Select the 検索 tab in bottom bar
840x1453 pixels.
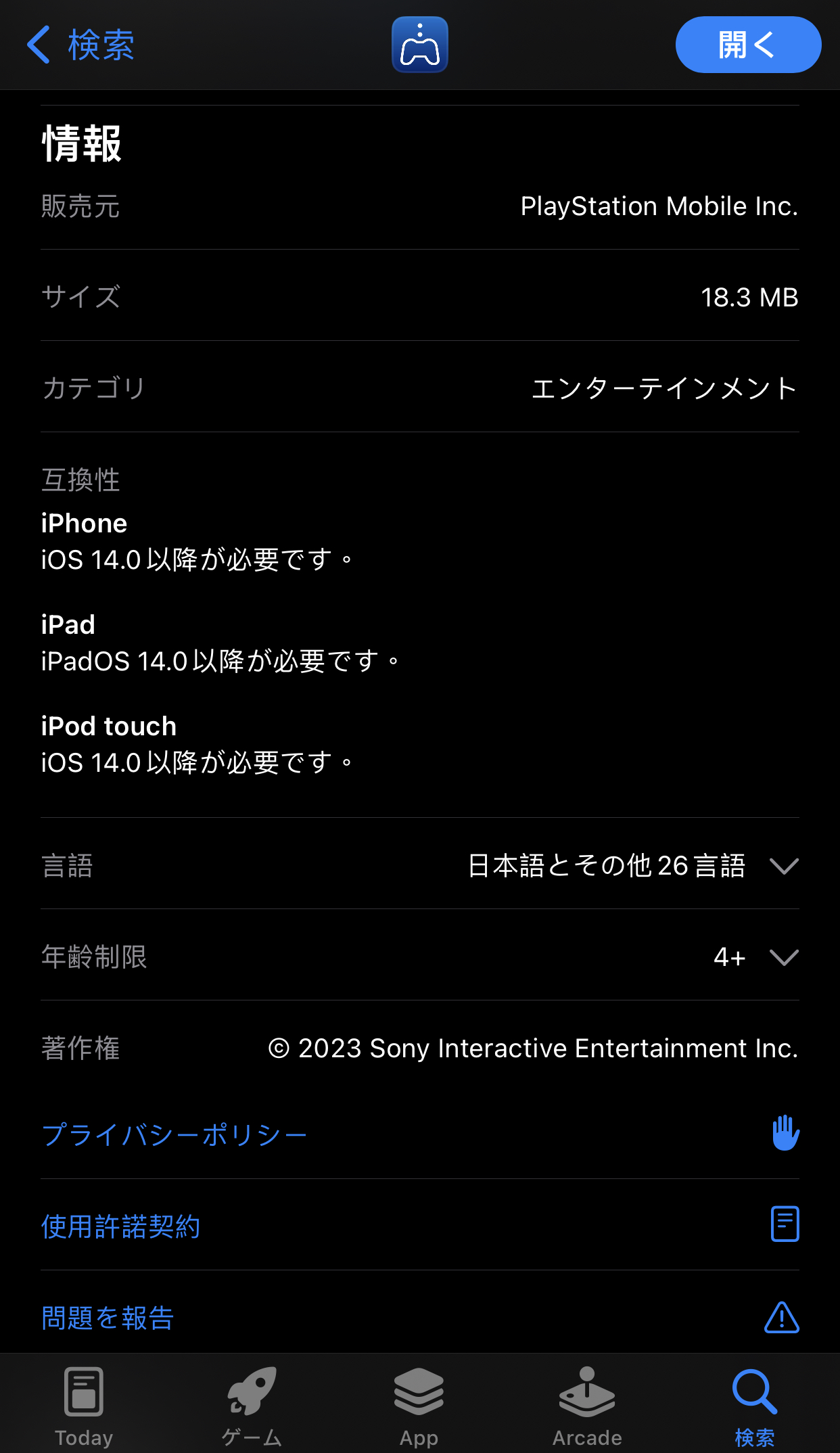point(755,1406)
